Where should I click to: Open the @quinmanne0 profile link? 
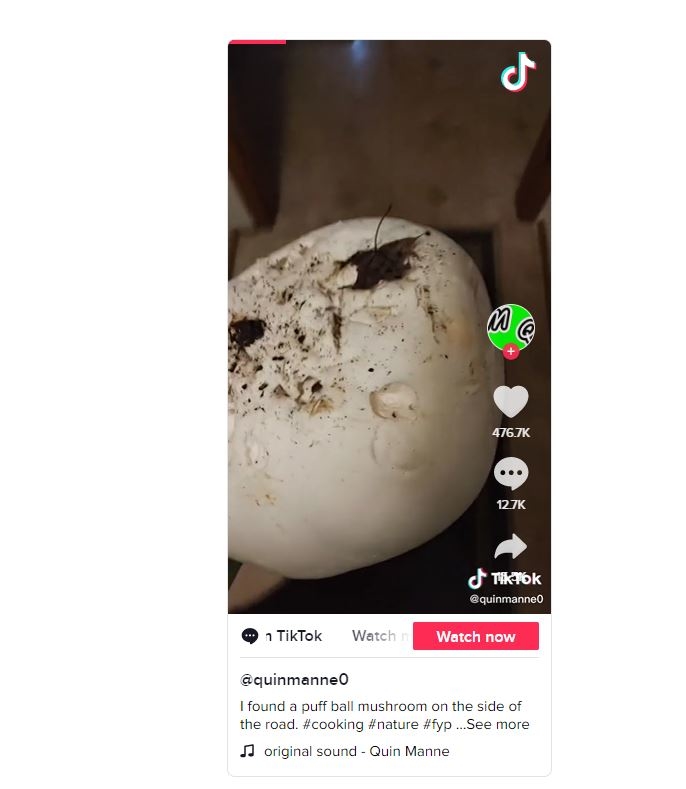coord(294,680)
